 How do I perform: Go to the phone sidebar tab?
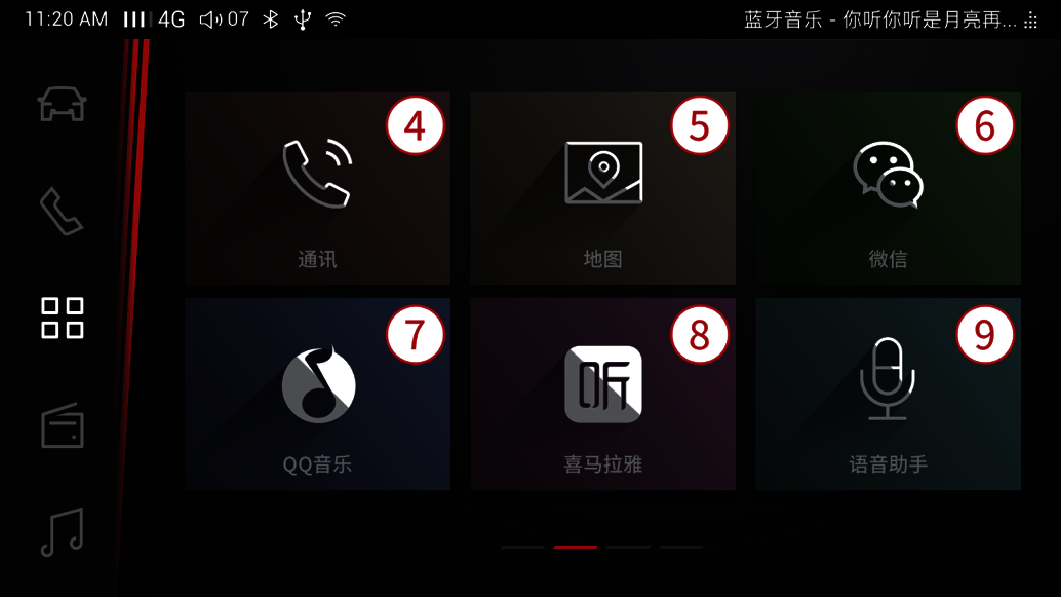[x=61, y=211]
